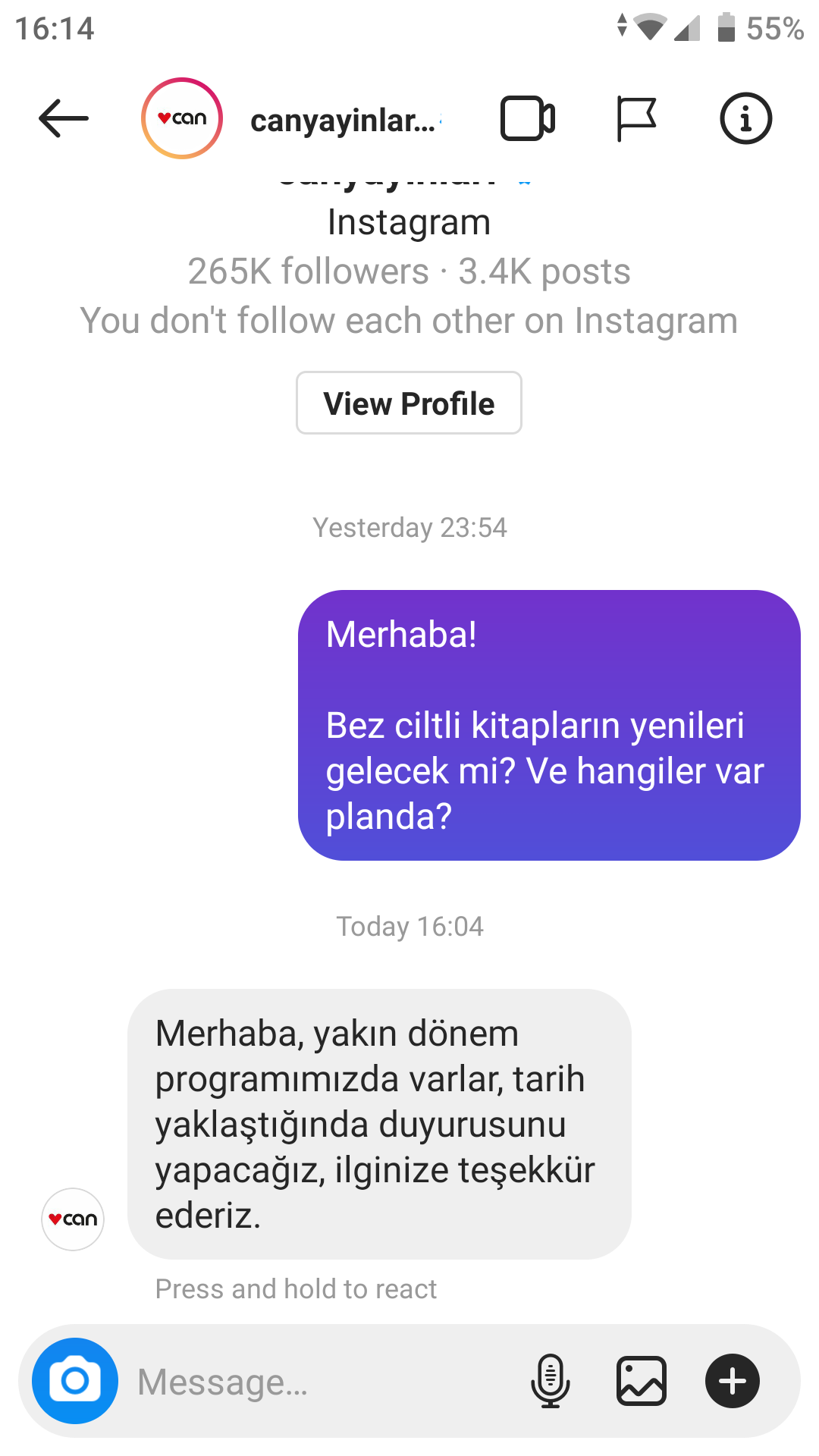
Task: Open conversation details via the info icon
Action: pyautogui.click(x=745, y=118)
